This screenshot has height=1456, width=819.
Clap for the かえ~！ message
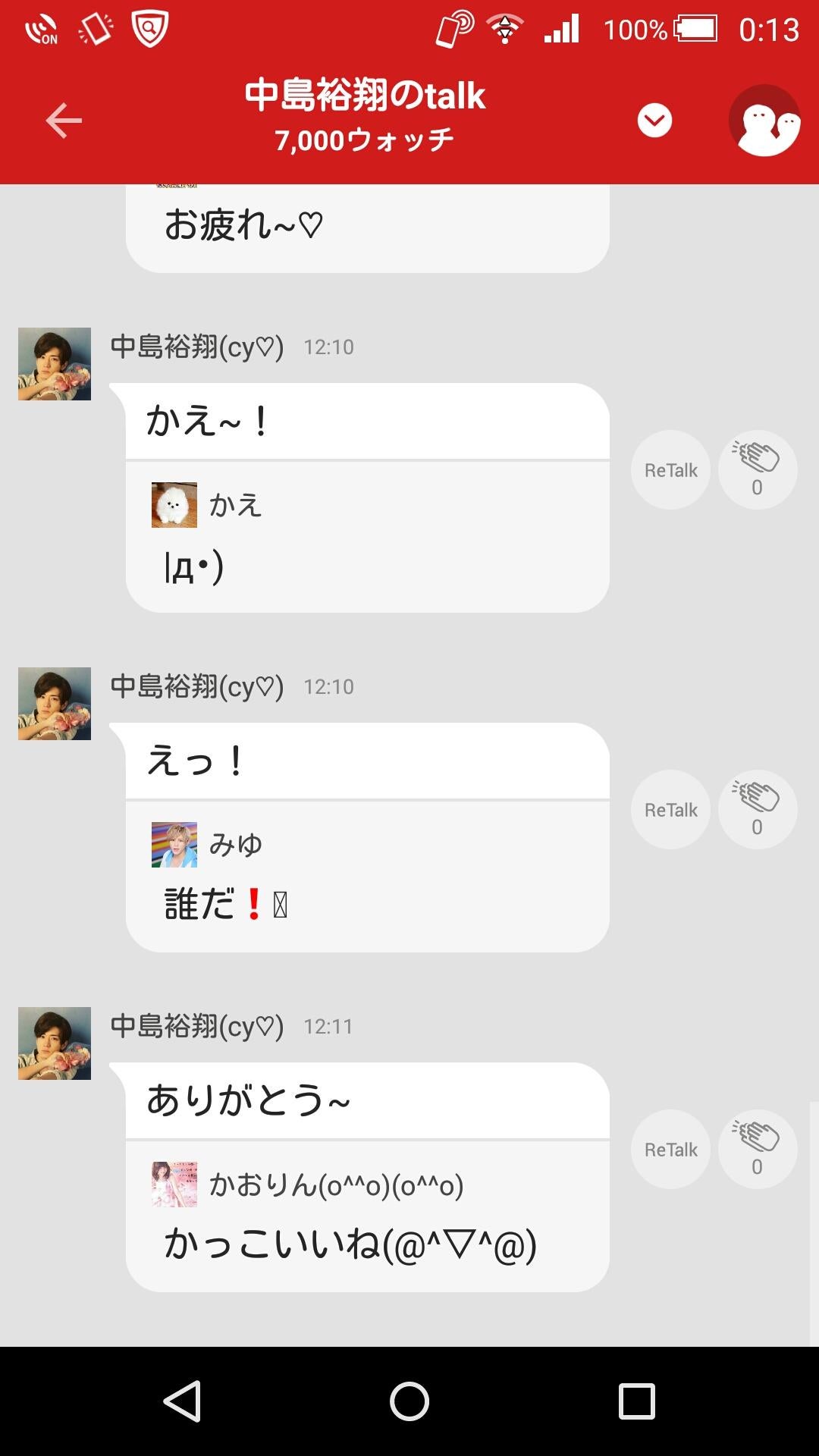[x=757, y=469]
